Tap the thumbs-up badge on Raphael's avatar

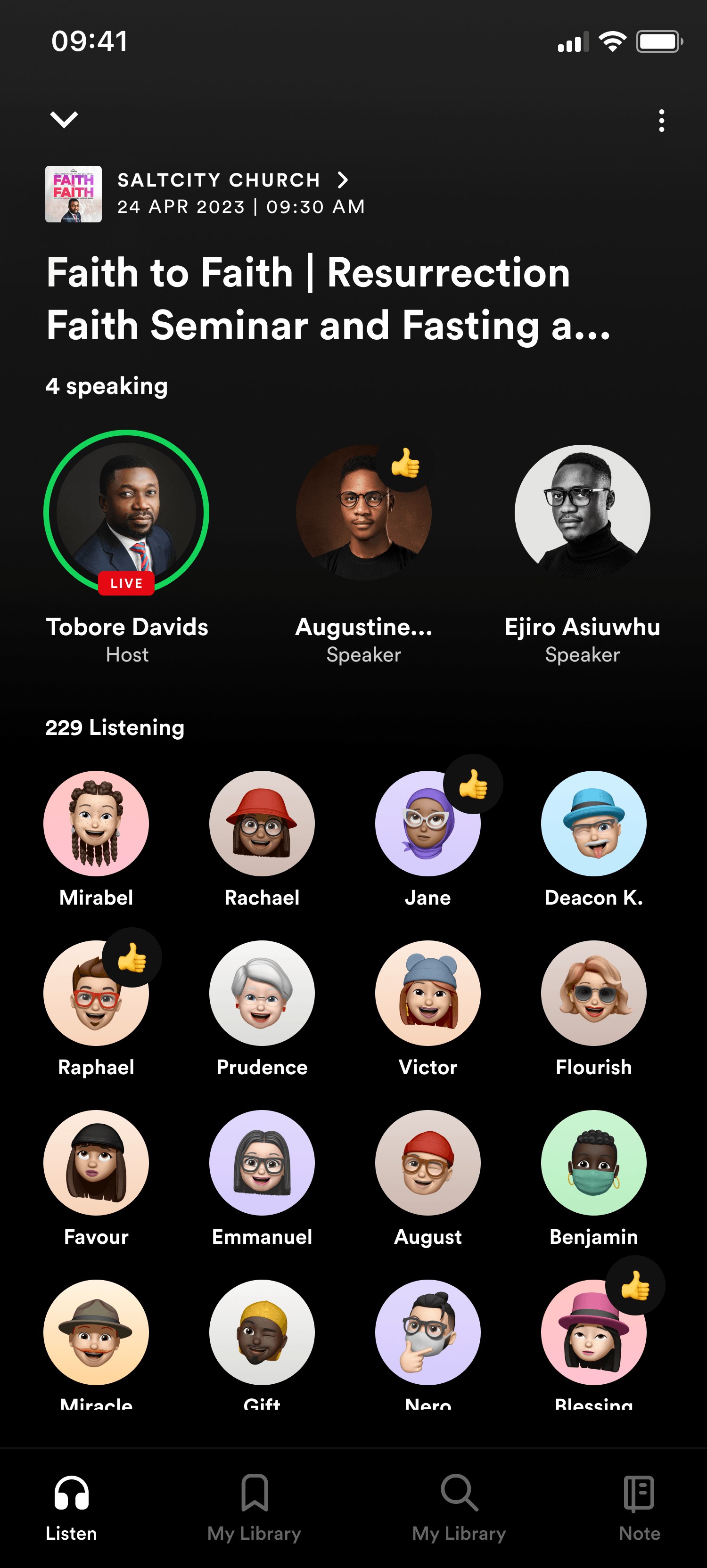click(132, 957)
